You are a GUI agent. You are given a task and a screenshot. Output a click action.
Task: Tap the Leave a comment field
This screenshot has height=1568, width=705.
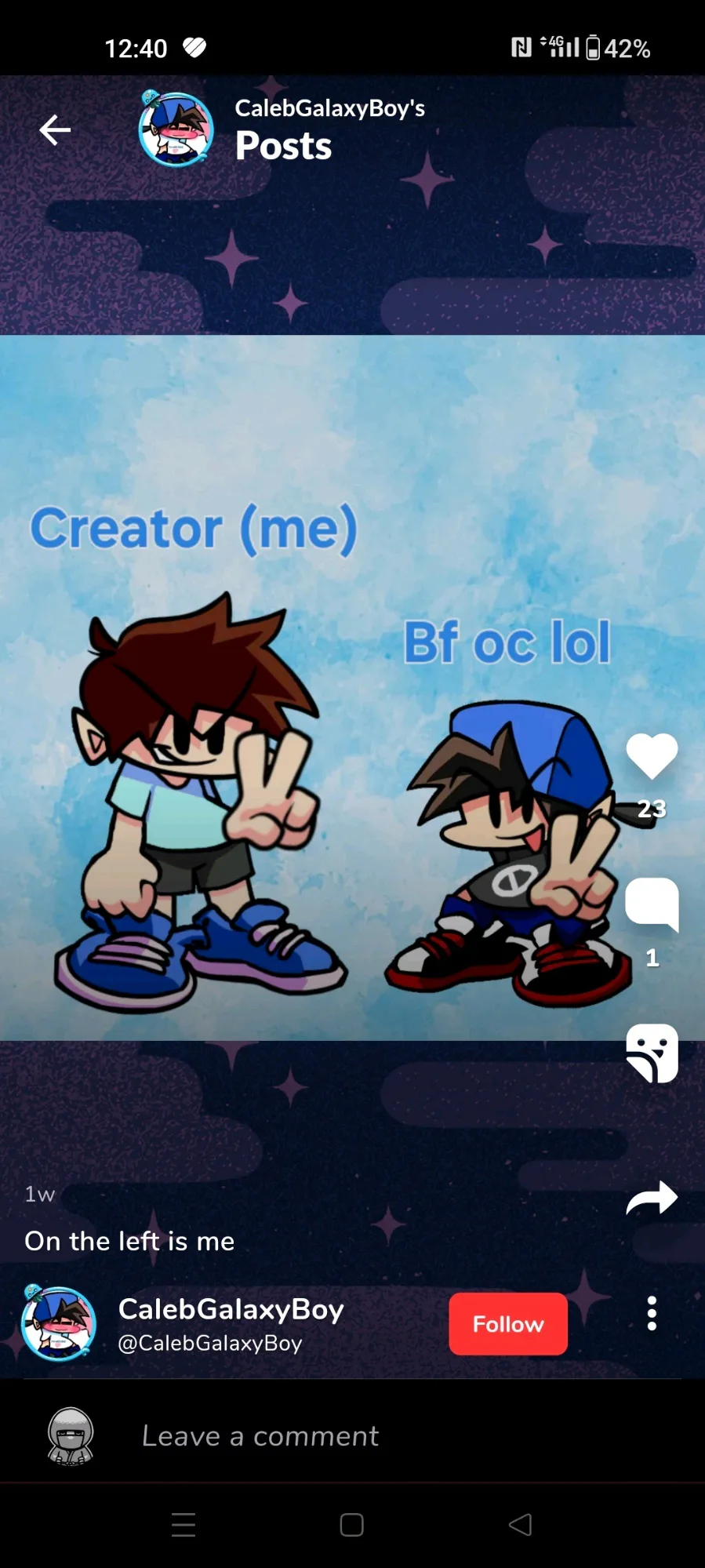pyautogui.click(x=353, y=1435)
